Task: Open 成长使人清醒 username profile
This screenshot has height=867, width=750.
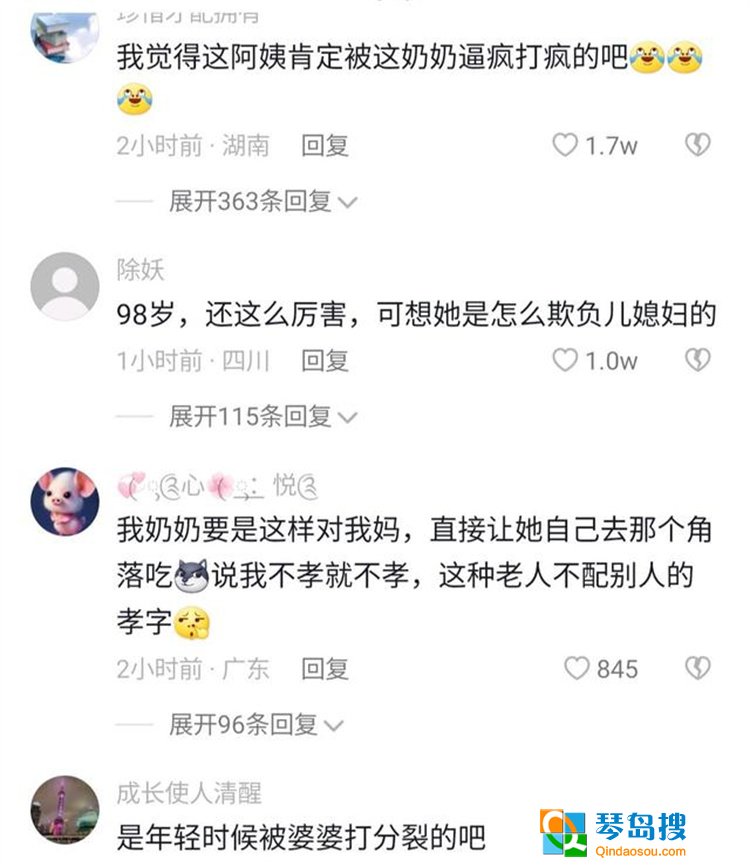Action: coord(189,793)
